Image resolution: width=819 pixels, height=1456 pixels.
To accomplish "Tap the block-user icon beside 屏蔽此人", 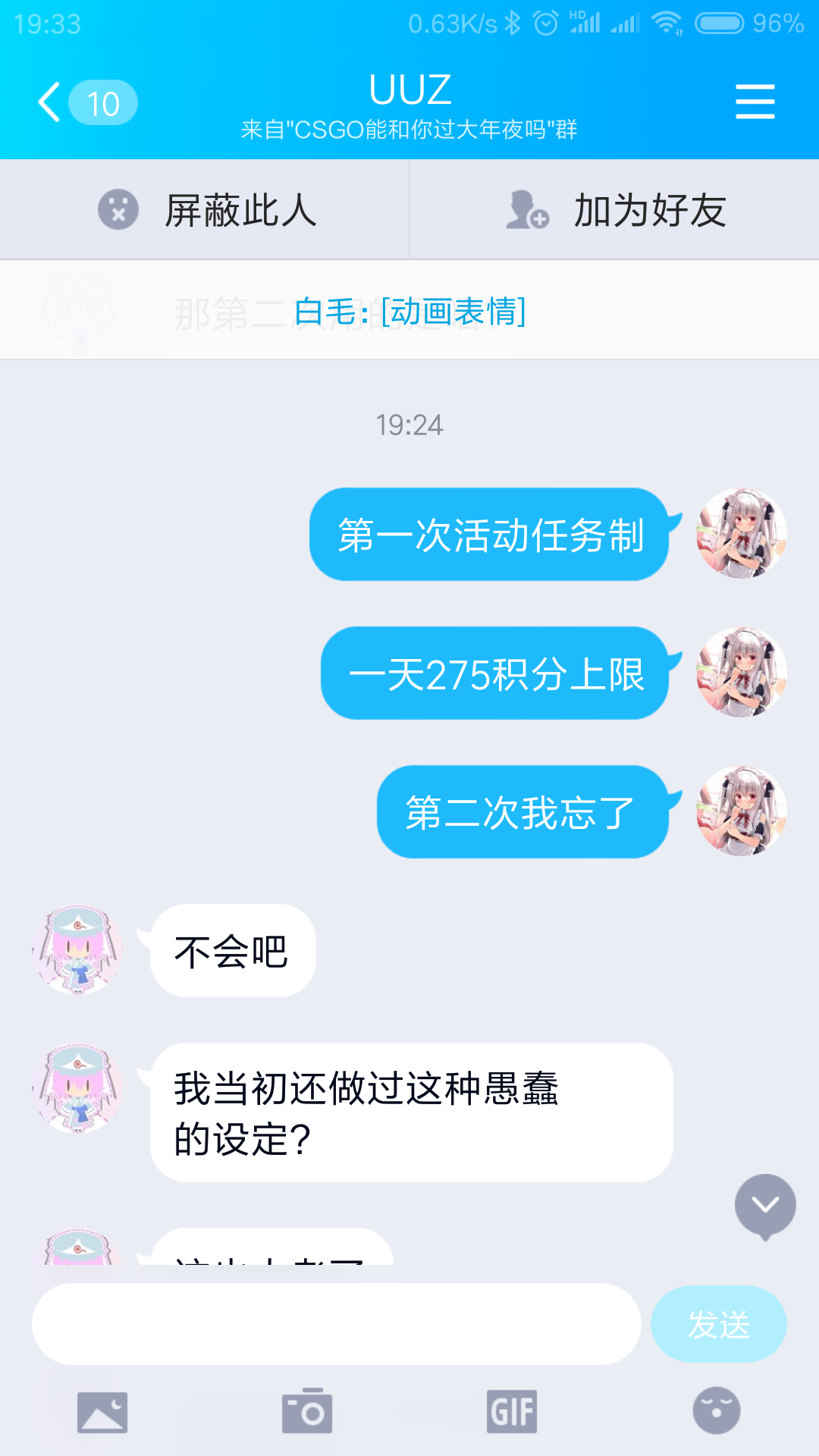I will pos(118,210).
